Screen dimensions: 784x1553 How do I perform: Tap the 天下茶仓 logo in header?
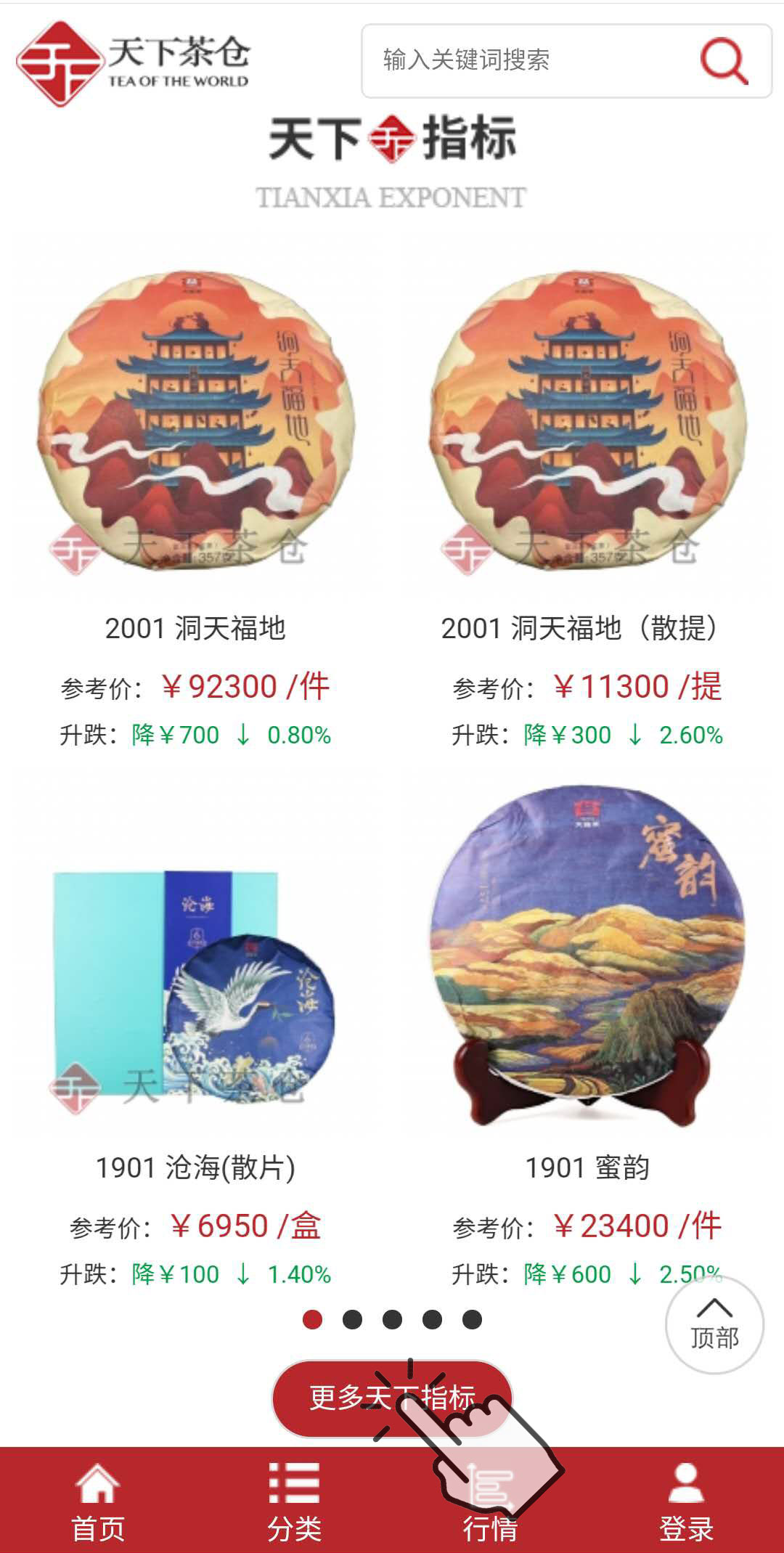tap(133, 63)
